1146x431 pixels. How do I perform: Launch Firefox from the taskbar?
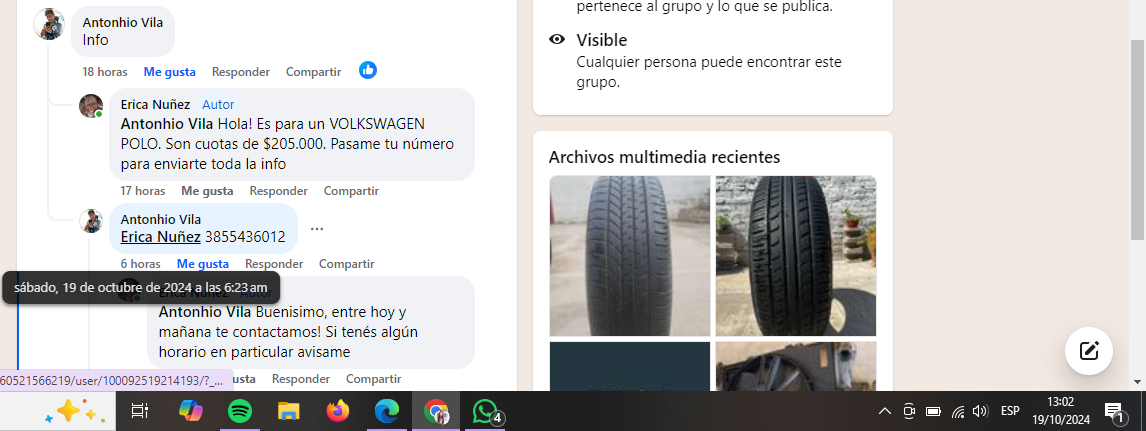point(338,411)
